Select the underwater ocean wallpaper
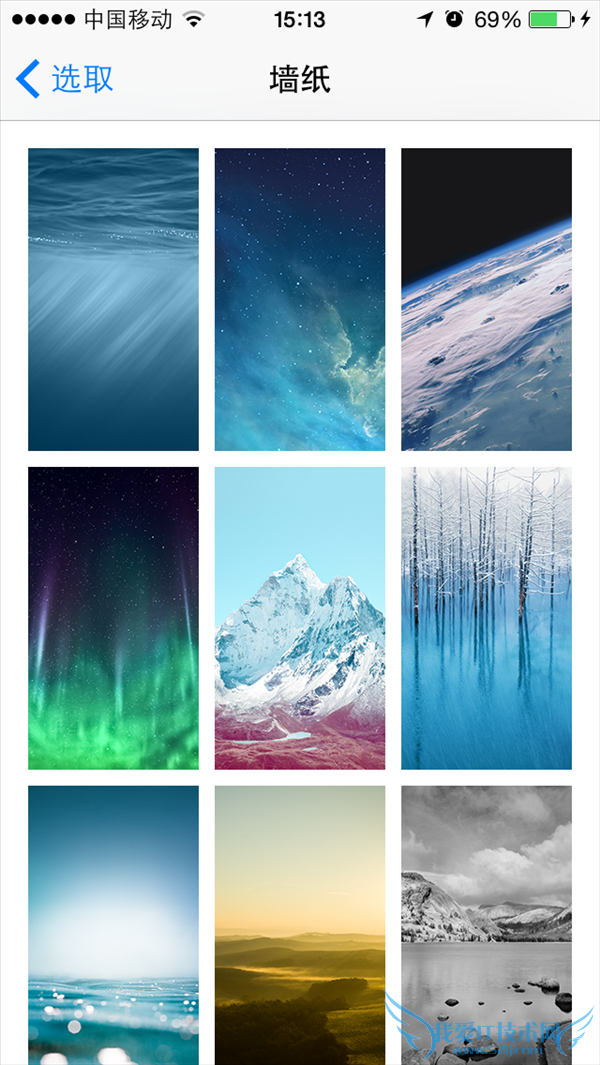 pyautogui.click(x=113, y=299)
